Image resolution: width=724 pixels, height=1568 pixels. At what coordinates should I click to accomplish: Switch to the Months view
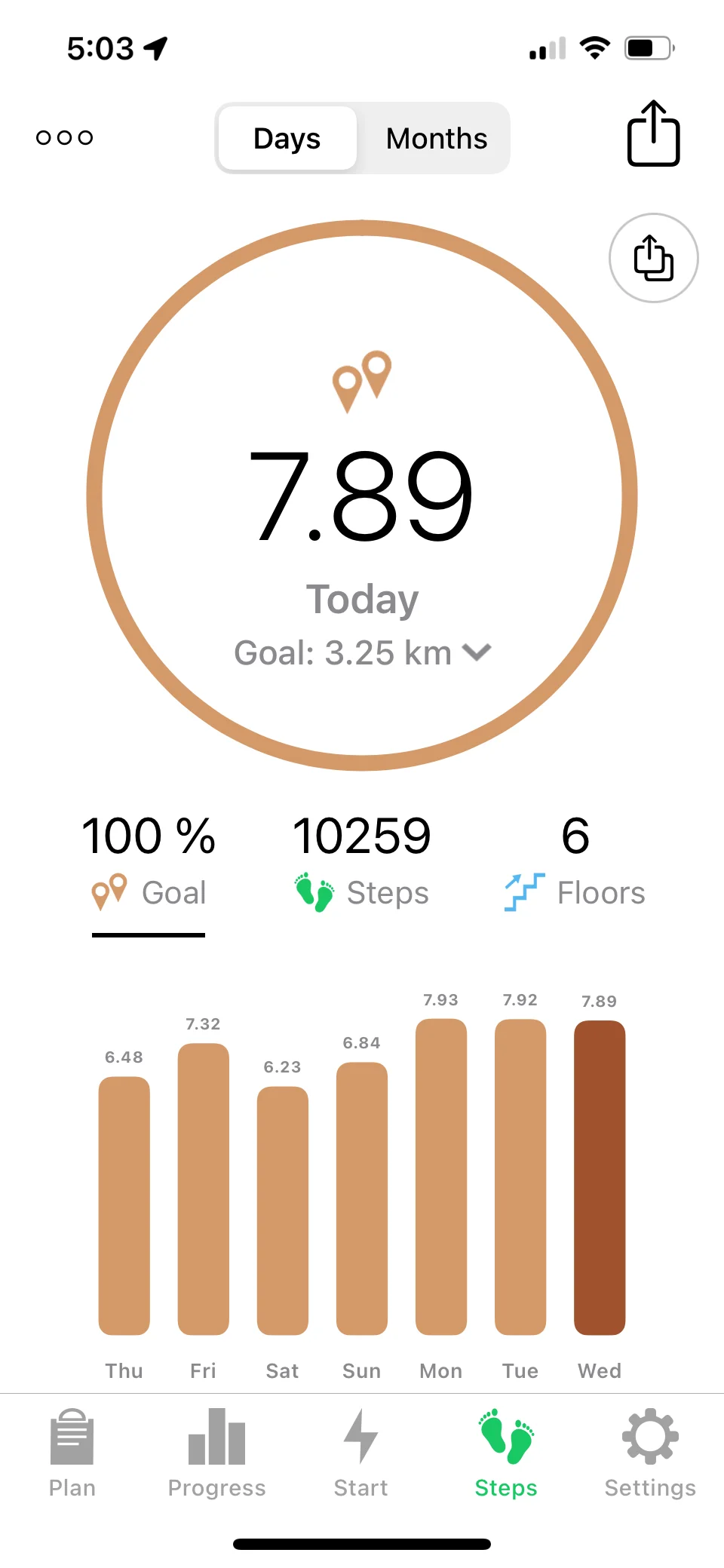click(436, 139)
